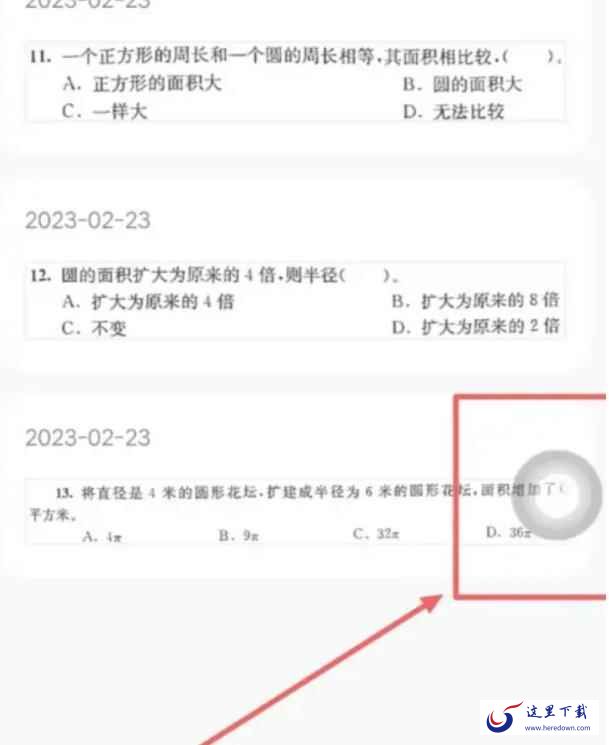The height and width of the screenshot is (745, 609).
Task: Open question 11 about square and circle
Action: 295,82
